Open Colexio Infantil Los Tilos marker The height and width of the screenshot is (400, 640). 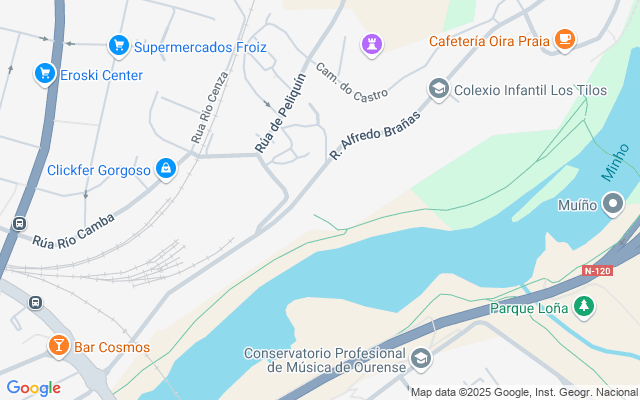click(439, 89)
